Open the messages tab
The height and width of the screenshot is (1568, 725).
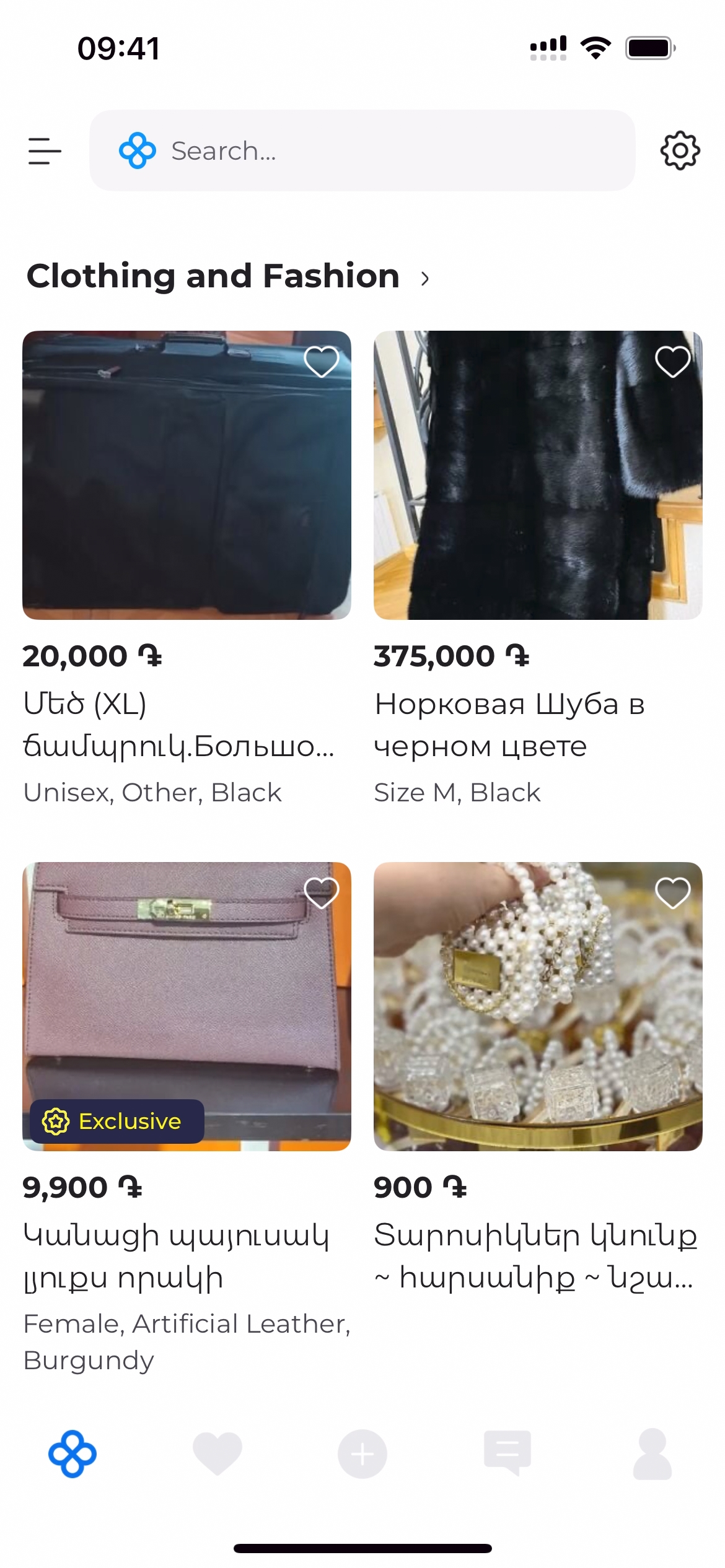pos(507,1454)
